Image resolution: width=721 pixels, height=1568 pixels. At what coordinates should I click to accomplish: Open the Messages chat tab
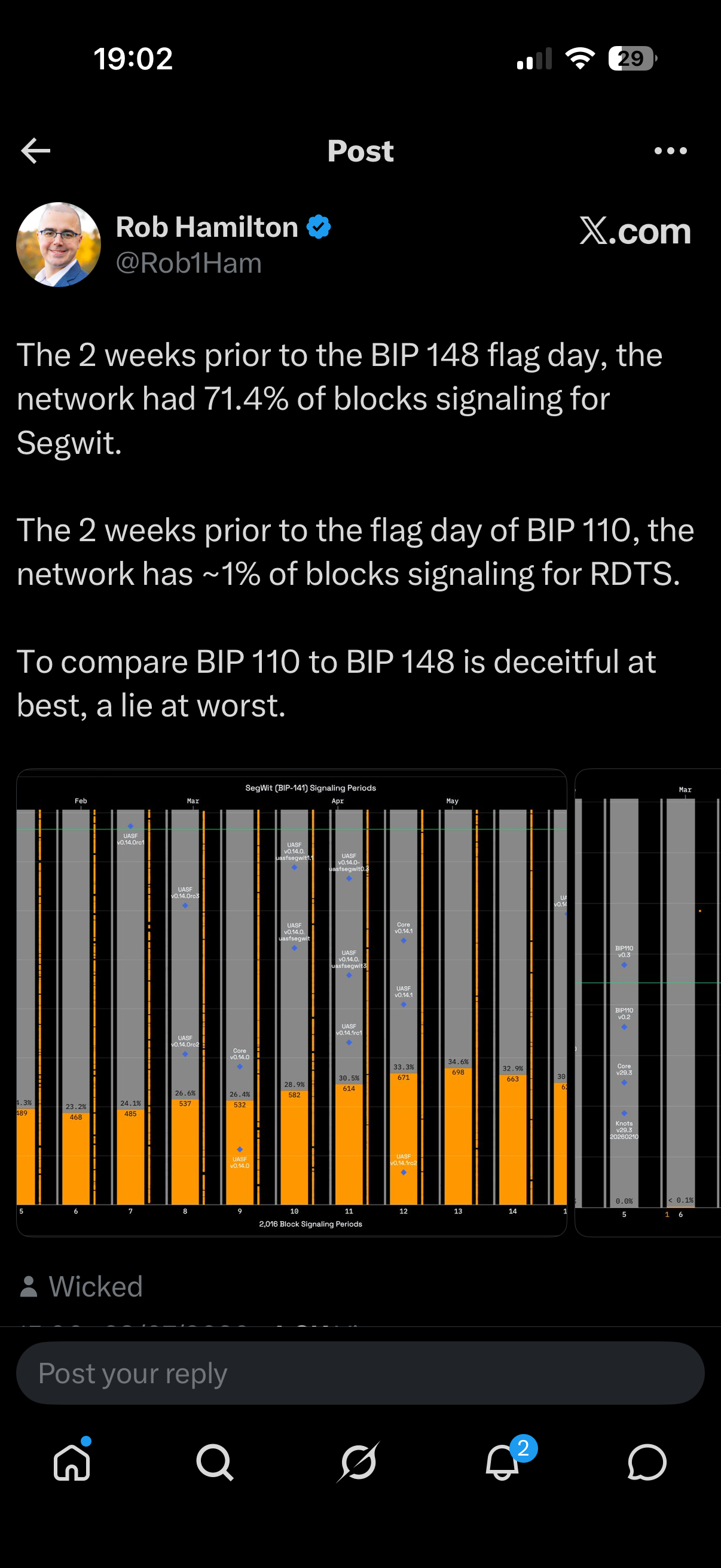(x=647, y=1462)
